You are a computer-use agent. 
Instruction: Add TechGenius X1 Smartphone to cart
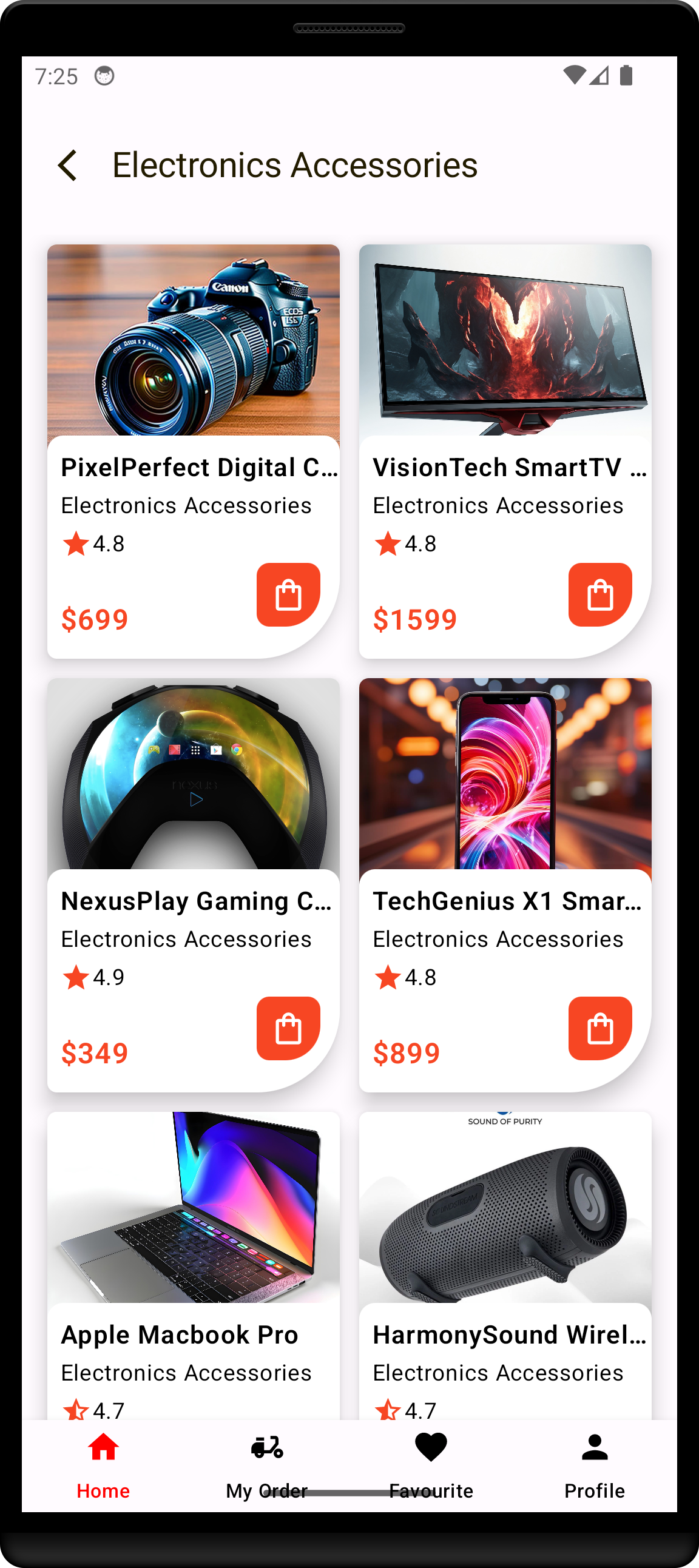tap(599, 1028)
